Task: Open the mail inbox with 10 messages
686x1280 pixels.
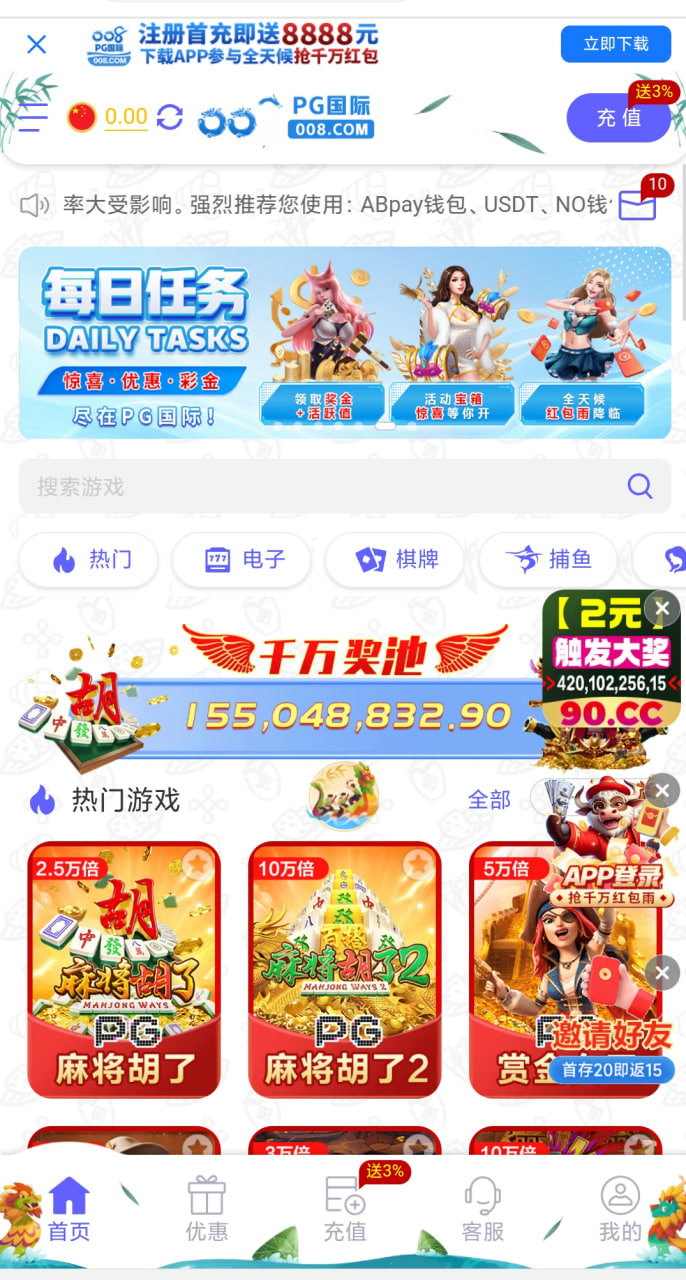Action: coord(637,205)
